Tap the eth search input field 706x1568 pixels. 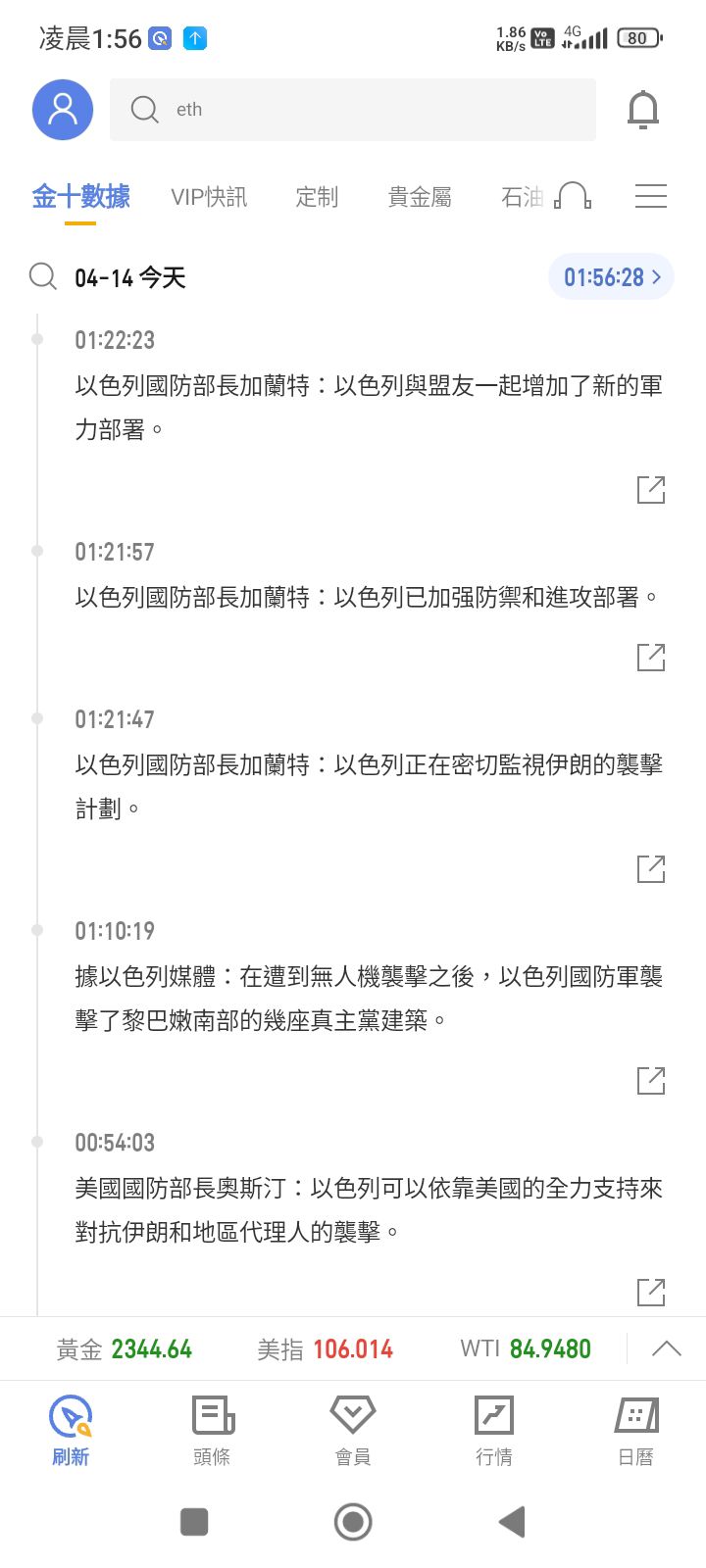(x=352, y=110)
